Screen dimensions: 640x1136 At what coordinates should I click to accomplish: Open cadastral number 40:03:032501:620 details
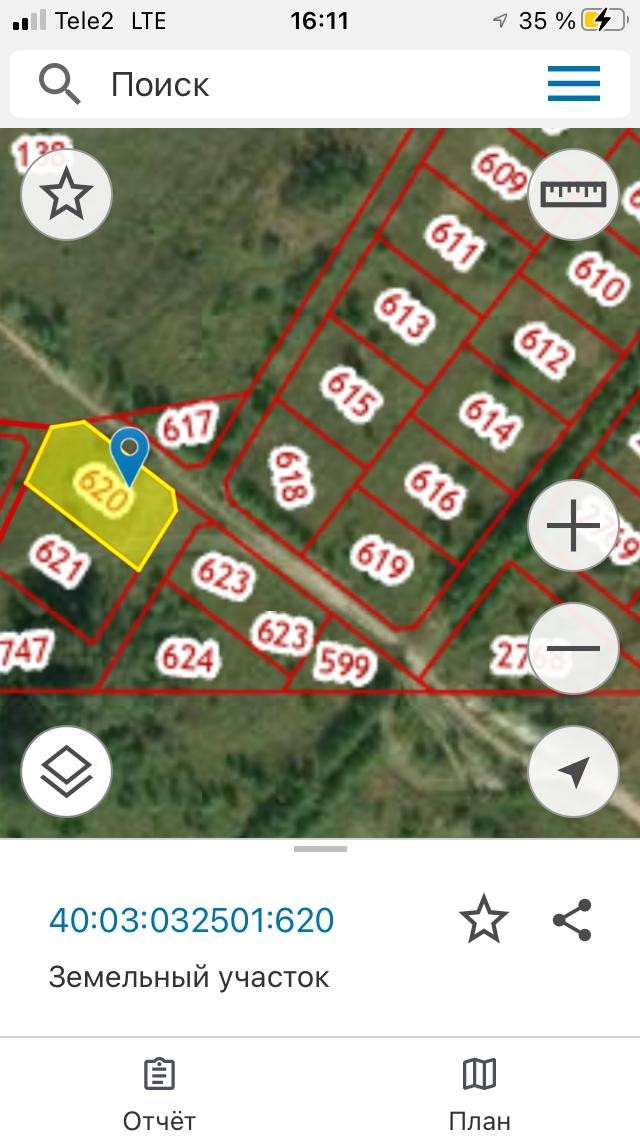(x=192, y=920)
